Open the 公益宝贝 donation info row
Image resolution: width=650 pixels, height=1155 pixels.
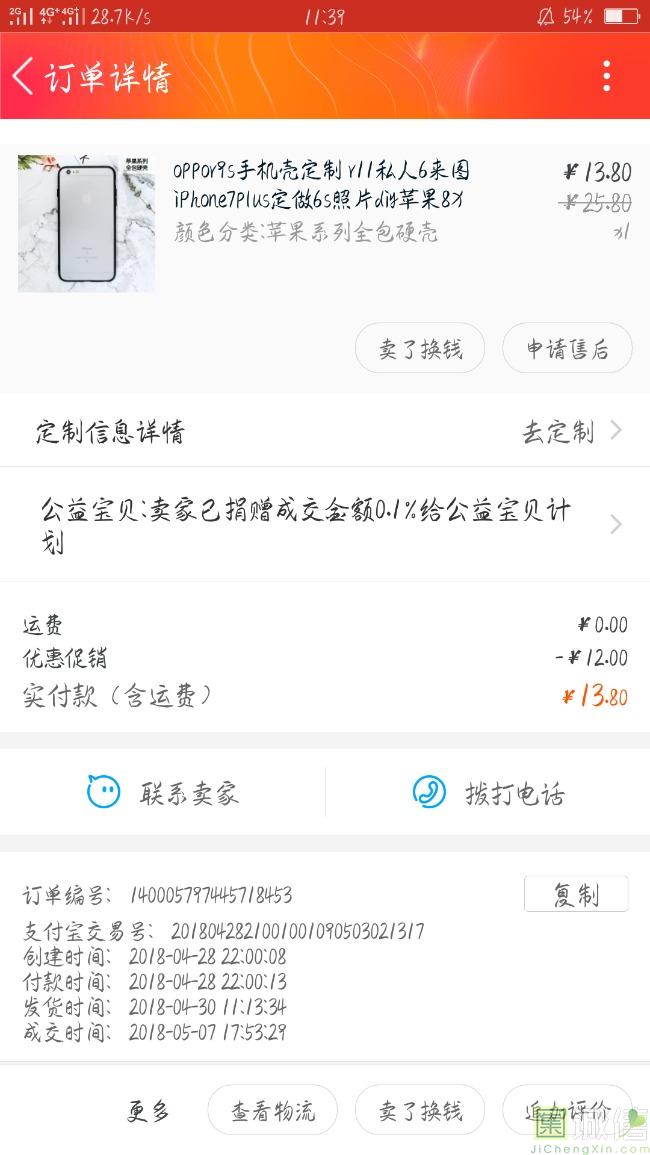[325, 525]
